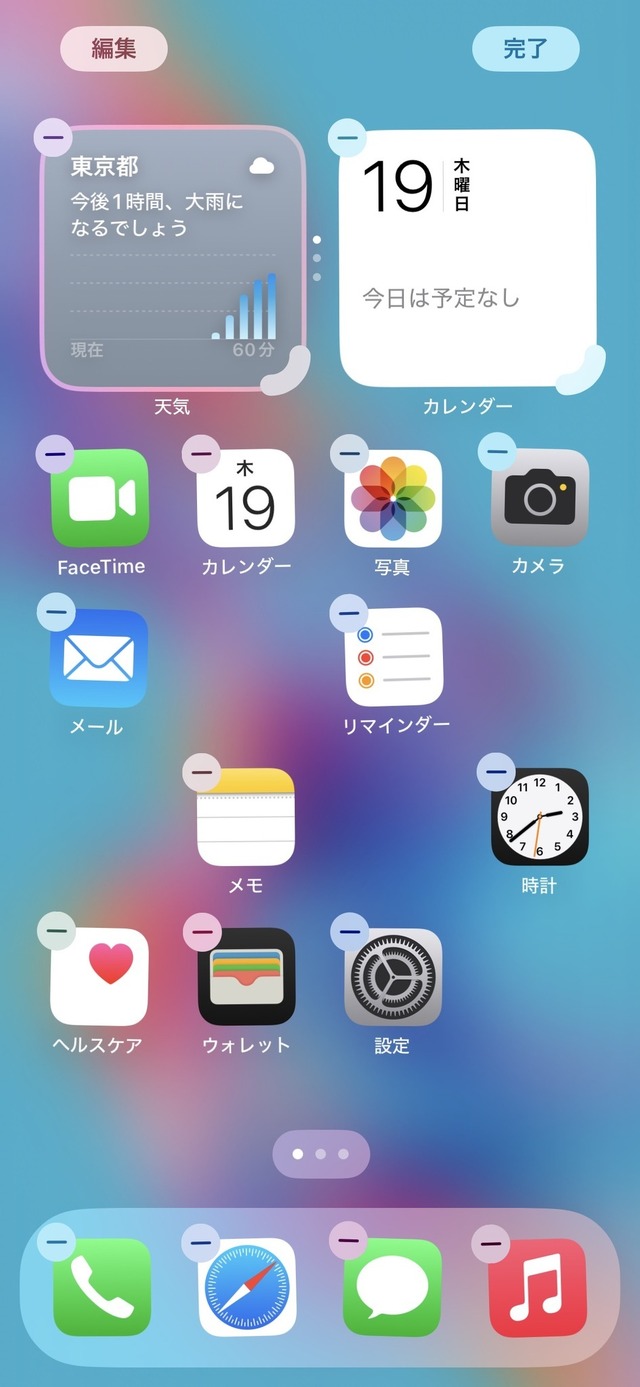Tap the Phone icon in the dock
Image resolution: width=640 pixels, height=1387 pixels.
(x=102, y=1288)
